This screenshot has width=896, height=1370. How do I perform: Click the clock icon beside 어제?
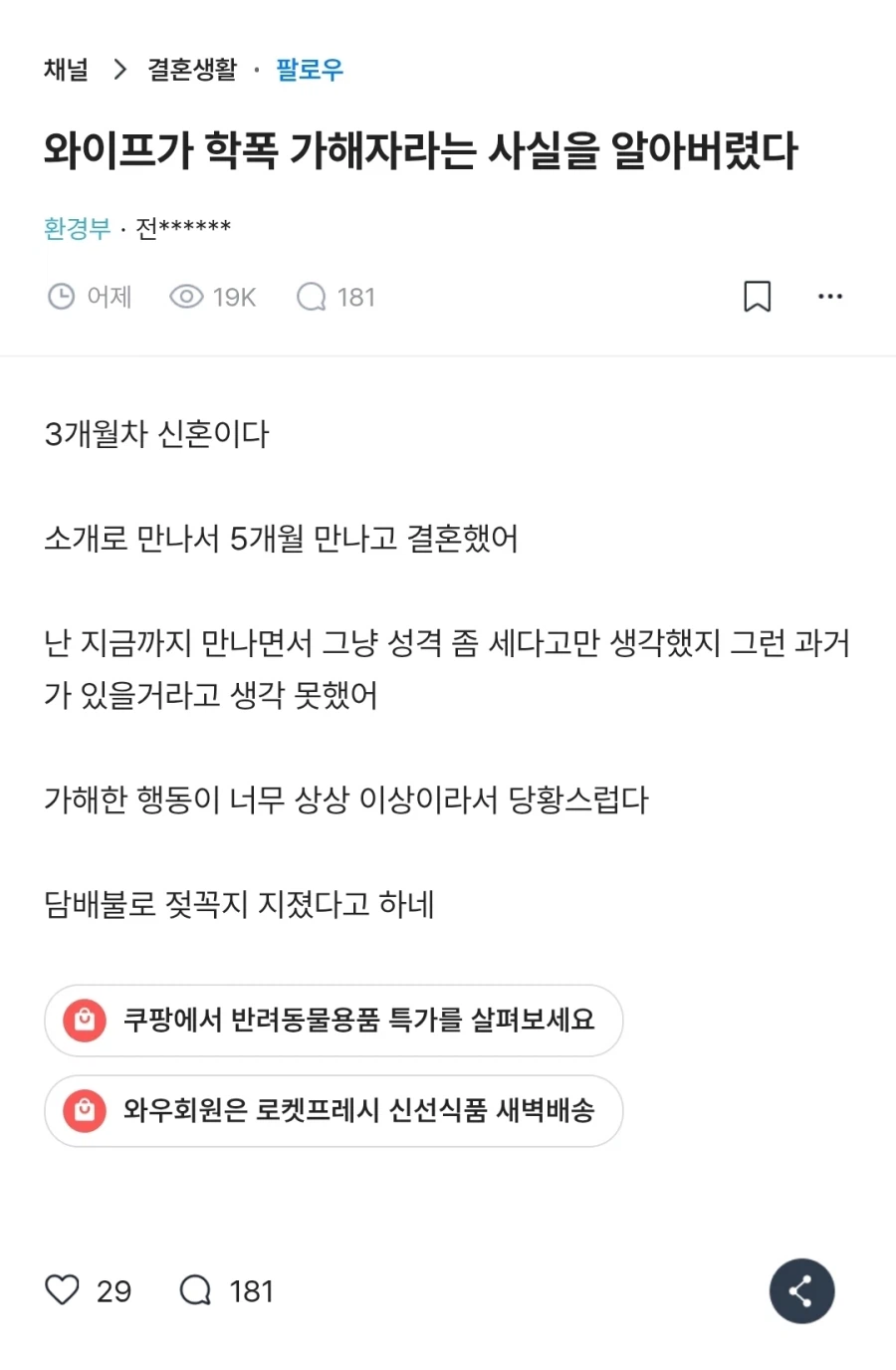[x=62, y=296]
